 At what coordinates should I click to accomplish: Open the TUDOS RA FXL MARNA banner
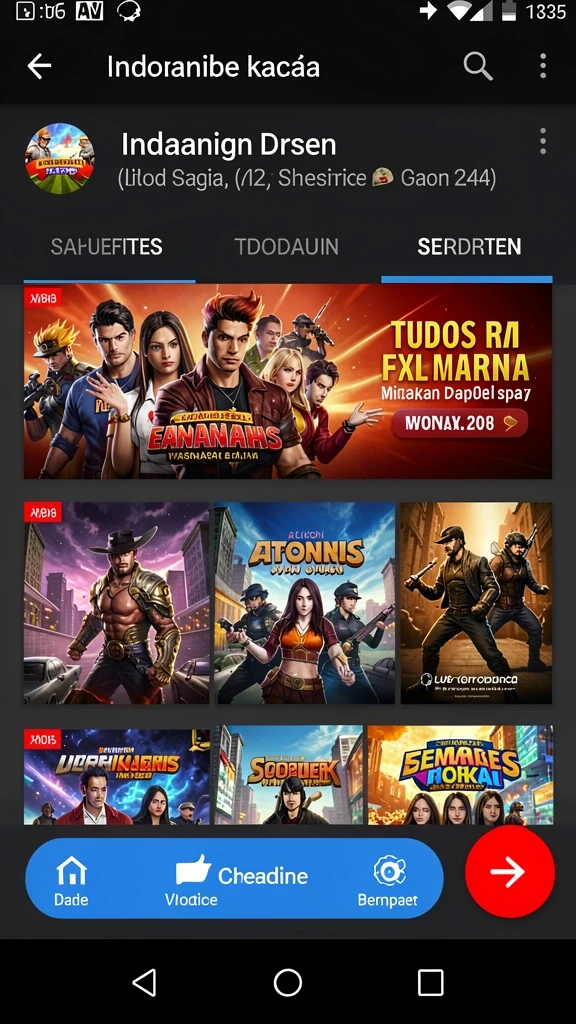[x=288, y=381]
